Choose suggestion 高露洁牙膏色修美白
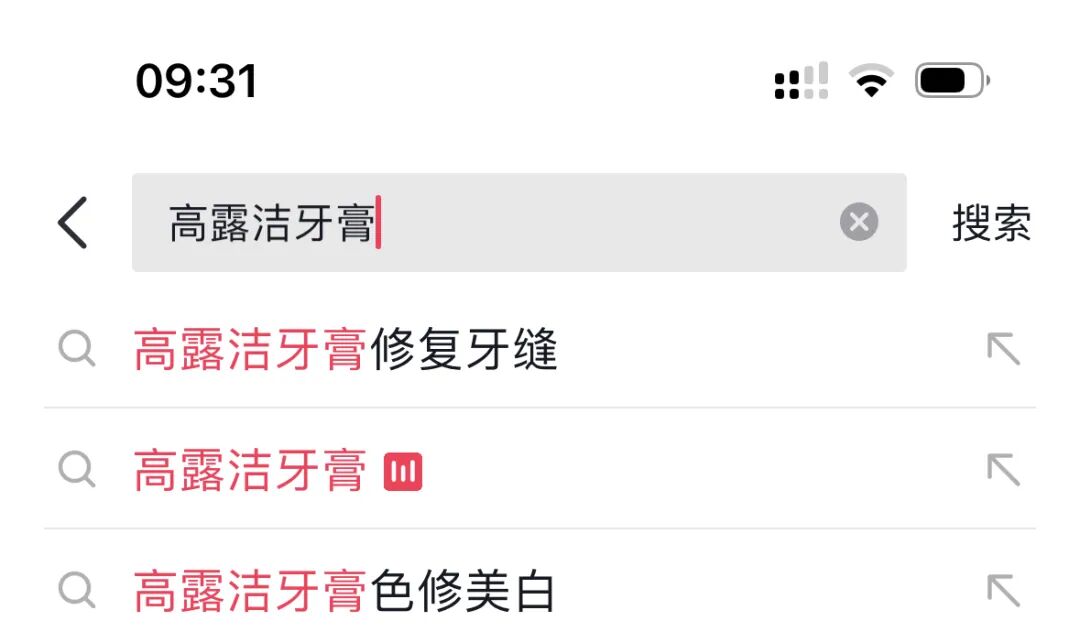This screenshot has width=1080, height=632. point(345,590)
